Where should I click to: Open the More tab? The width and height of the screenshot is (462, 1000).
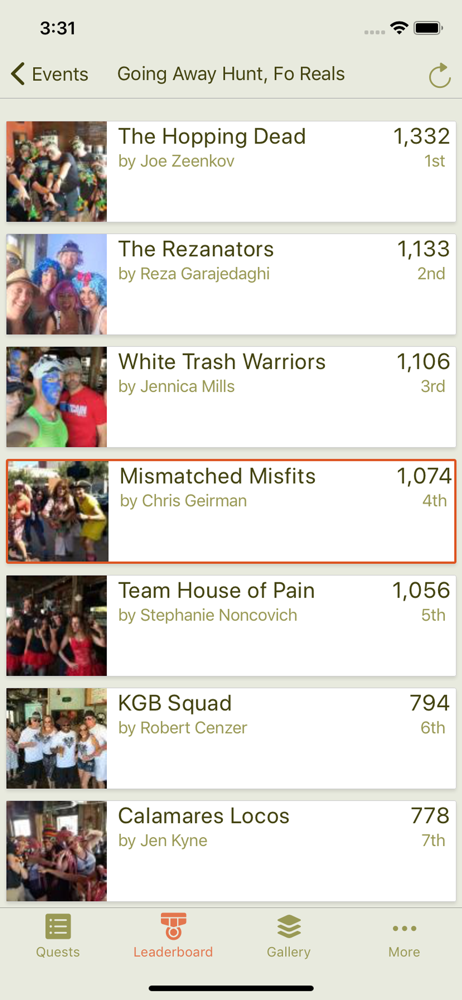click(404, 936)
